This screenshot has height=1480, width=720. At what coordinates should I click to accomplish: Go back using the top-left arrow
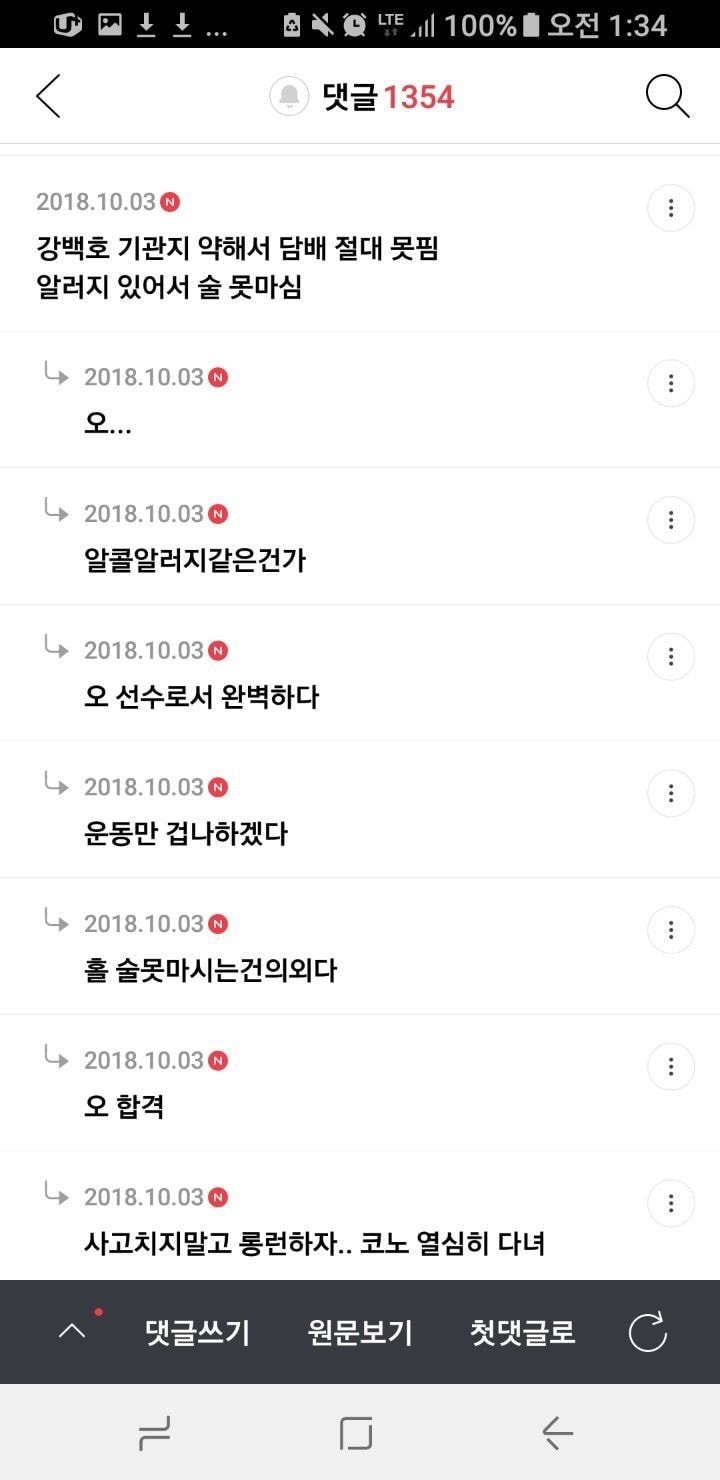48,97
